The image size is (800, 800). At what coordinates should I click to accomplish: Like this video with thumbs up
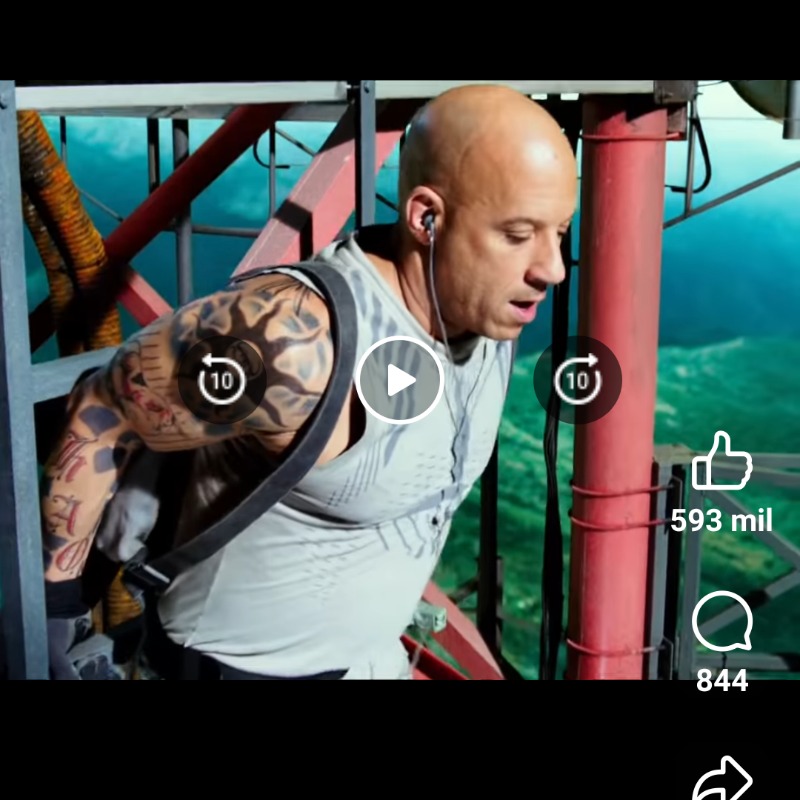[721, 462]
